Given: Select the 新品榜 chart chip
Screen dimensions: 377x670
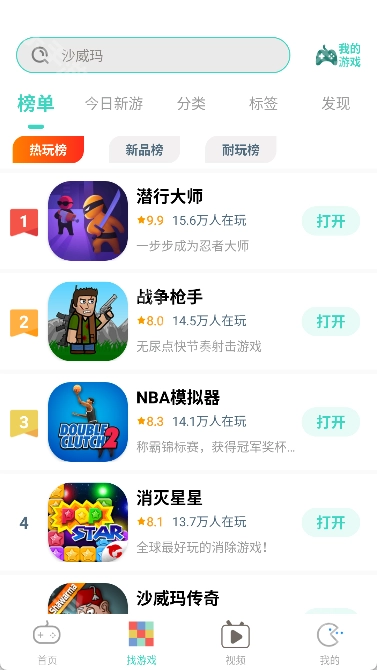Looking at the screenshot, I should click(144, 150).
